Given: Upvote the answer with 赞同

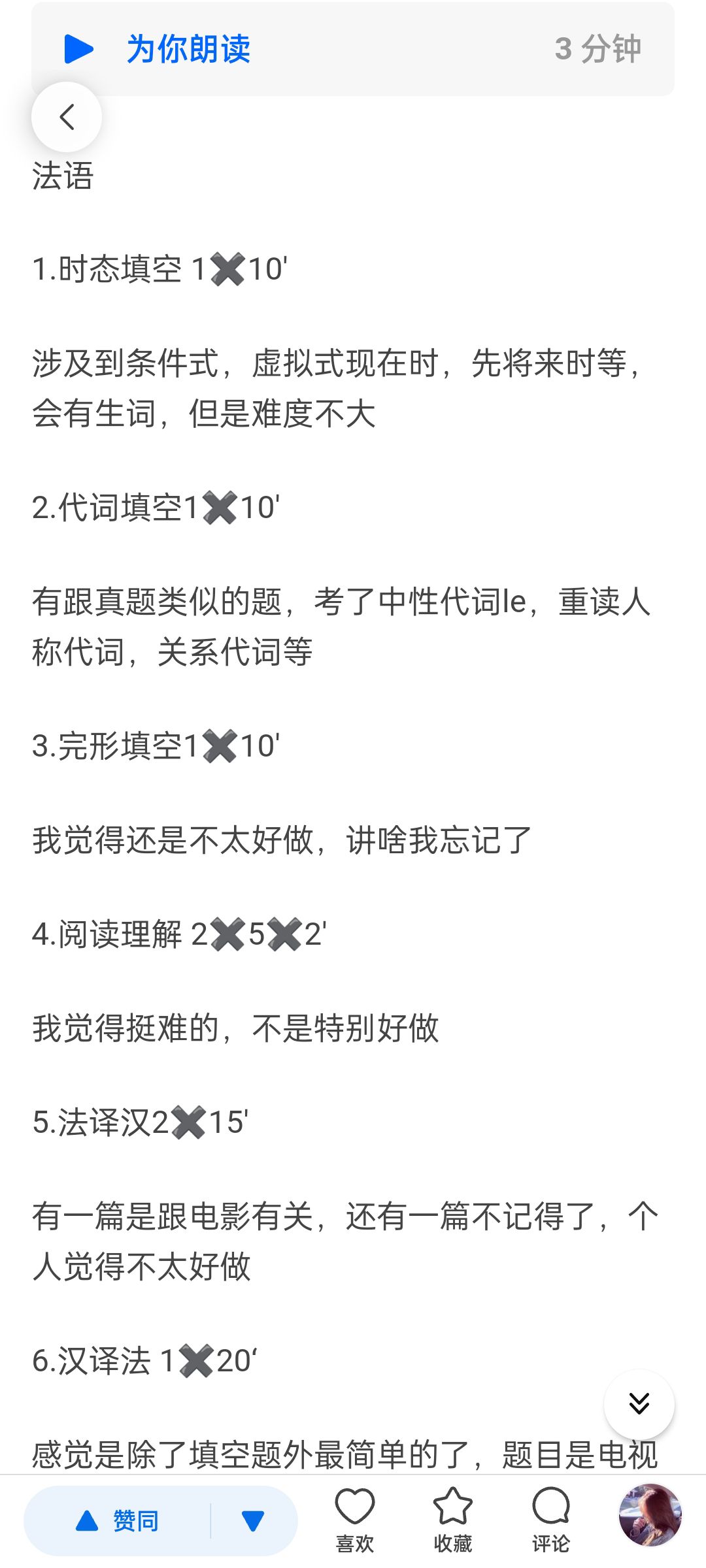Looking at the screenshot, I should (x=118, y=1521).
